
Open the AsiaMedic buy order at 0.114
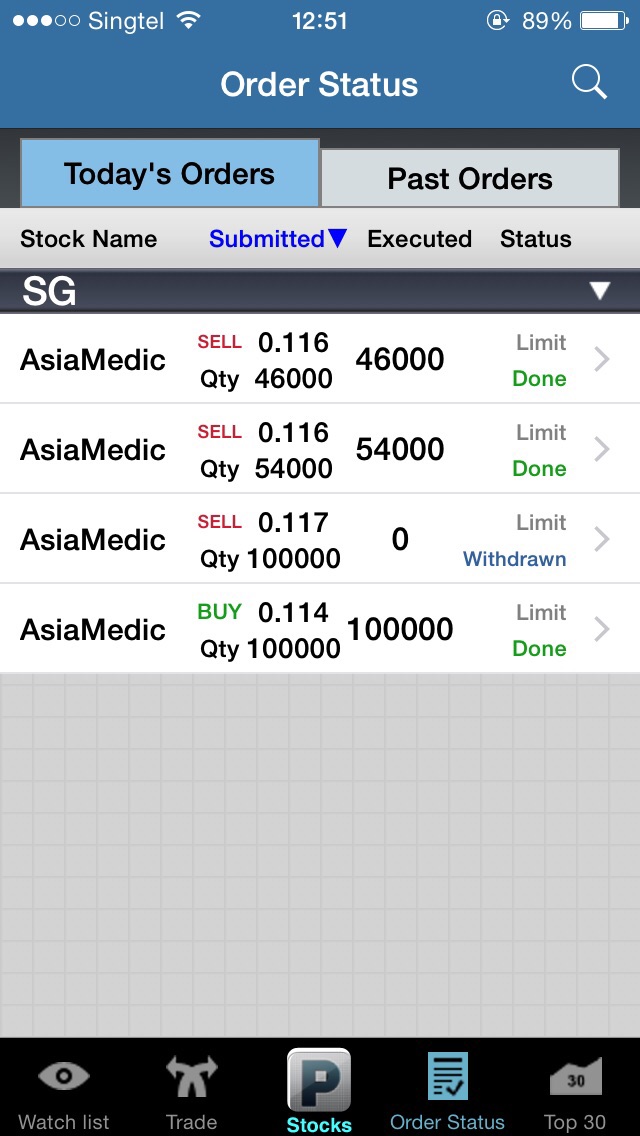320,629
